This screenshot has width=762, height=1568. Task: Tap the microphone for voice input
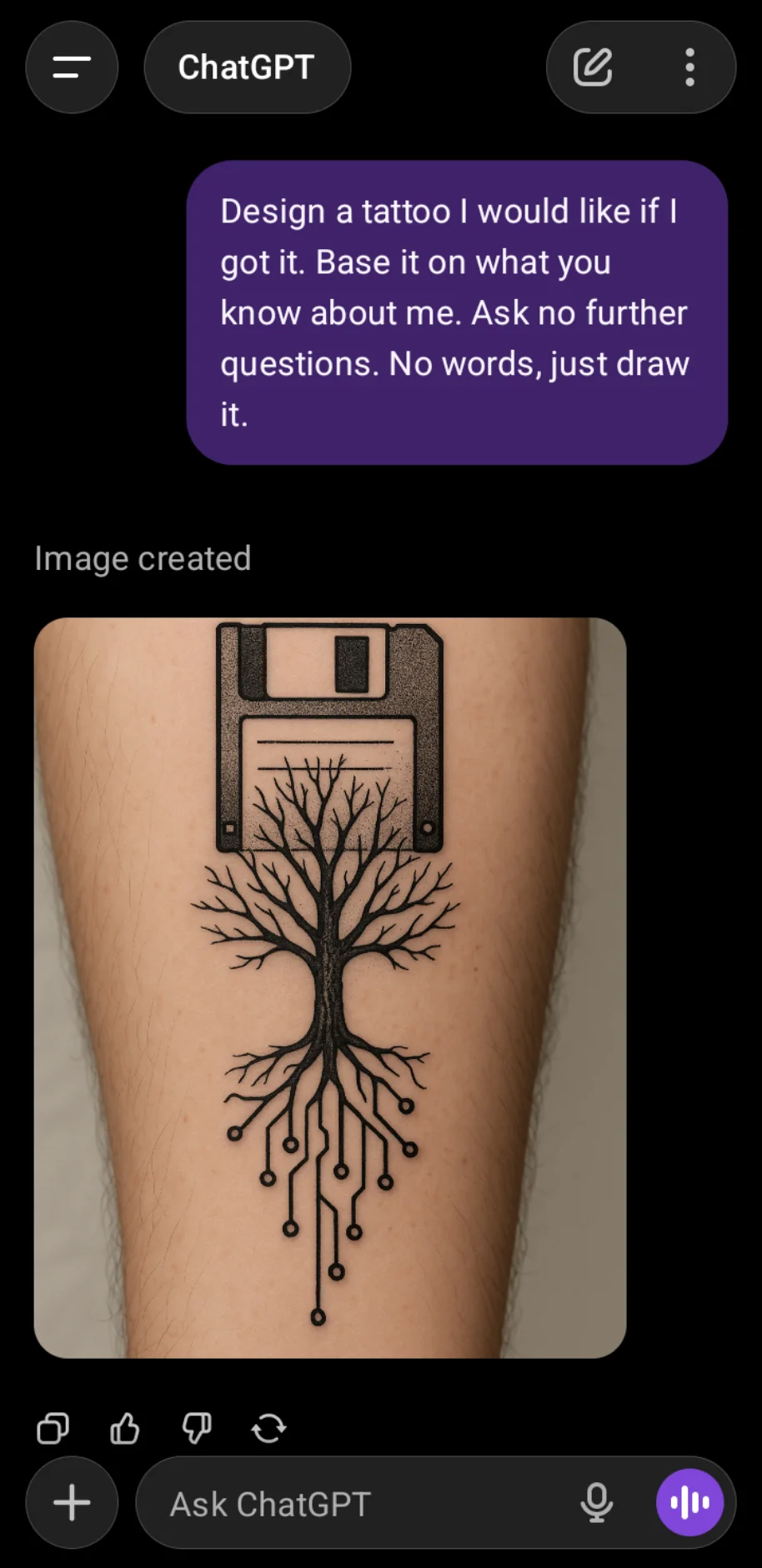pyautogui.click(x=595, y=1503)
